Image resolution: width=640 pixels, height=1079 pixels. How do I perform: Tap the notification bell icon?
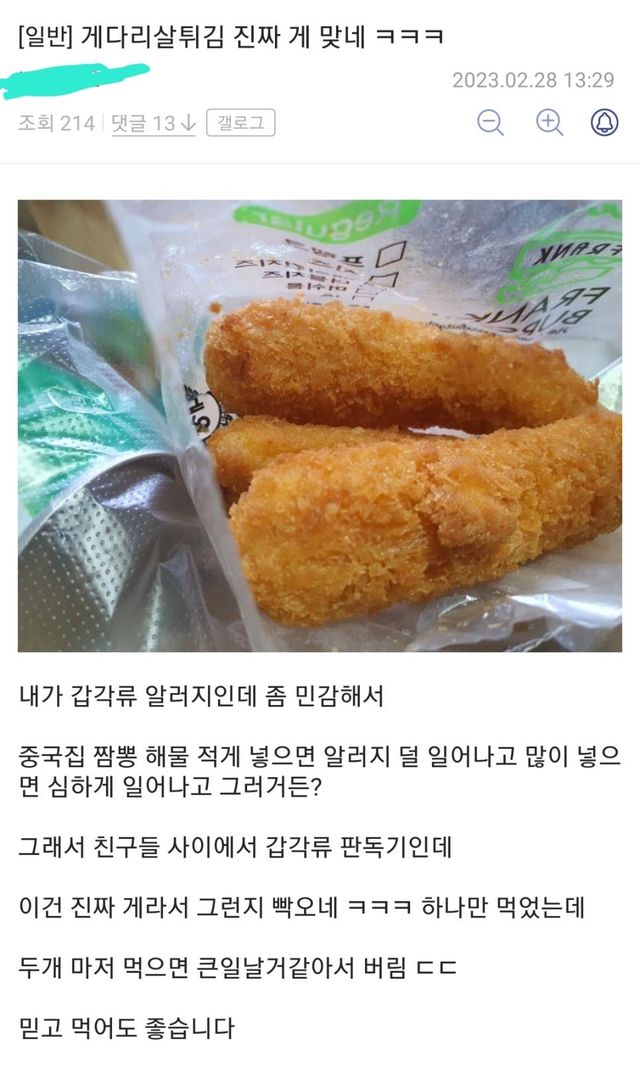point(604,123)
